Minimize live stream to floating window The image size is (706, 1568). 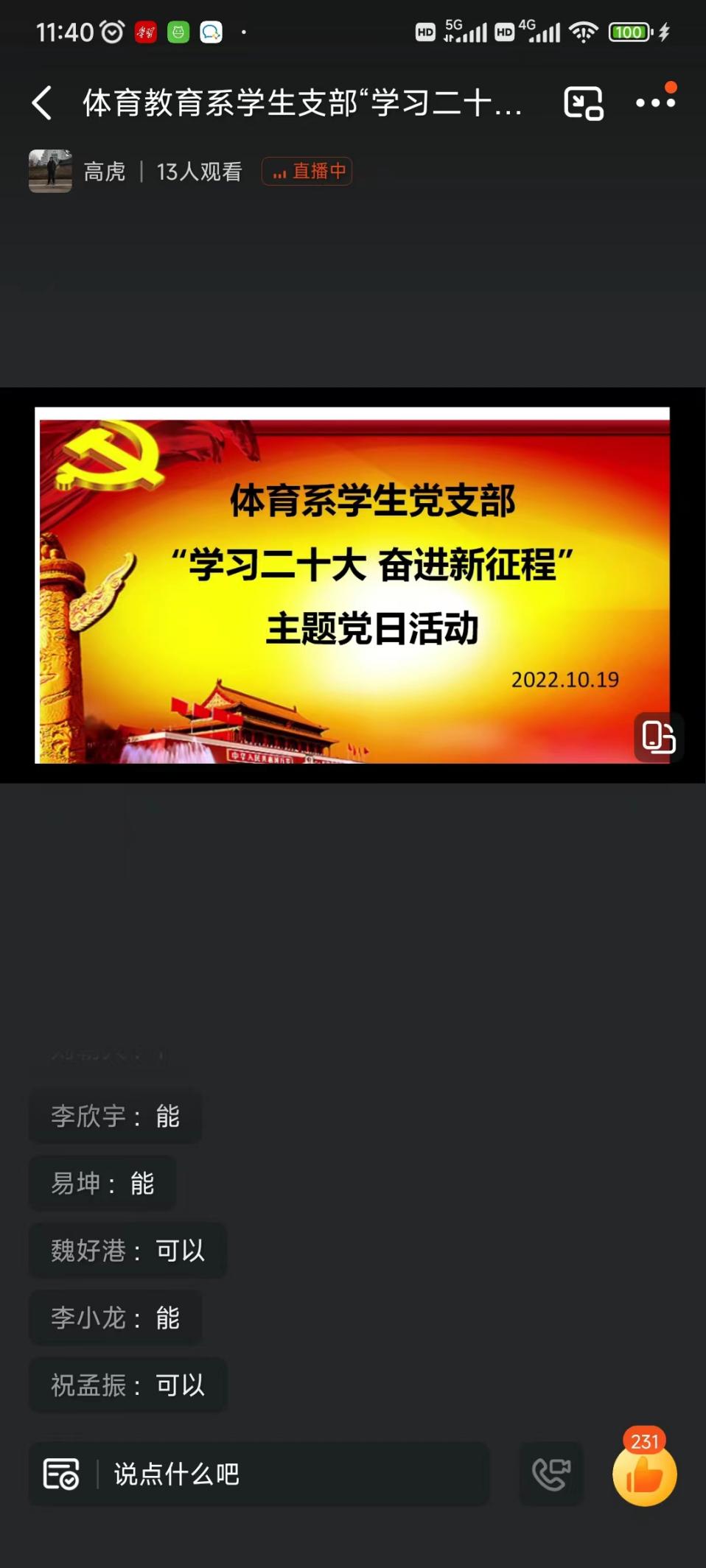583,103
